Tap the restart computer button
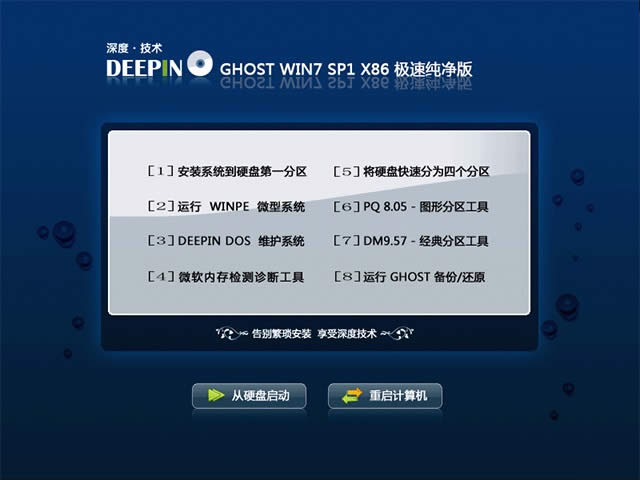 tap(385, 395)
